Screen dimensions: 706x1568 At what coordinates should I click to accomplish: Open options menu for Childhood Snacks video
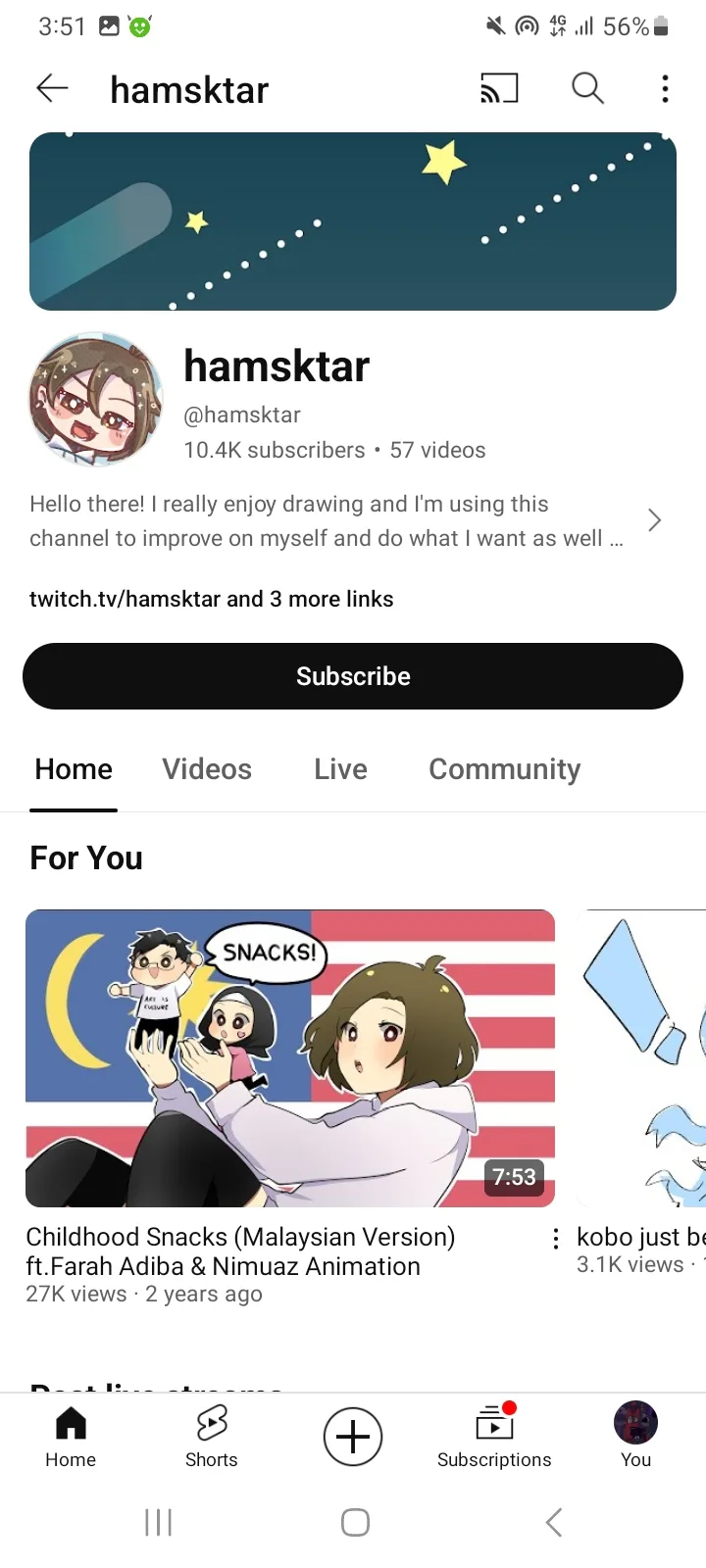click(555, 1239)
